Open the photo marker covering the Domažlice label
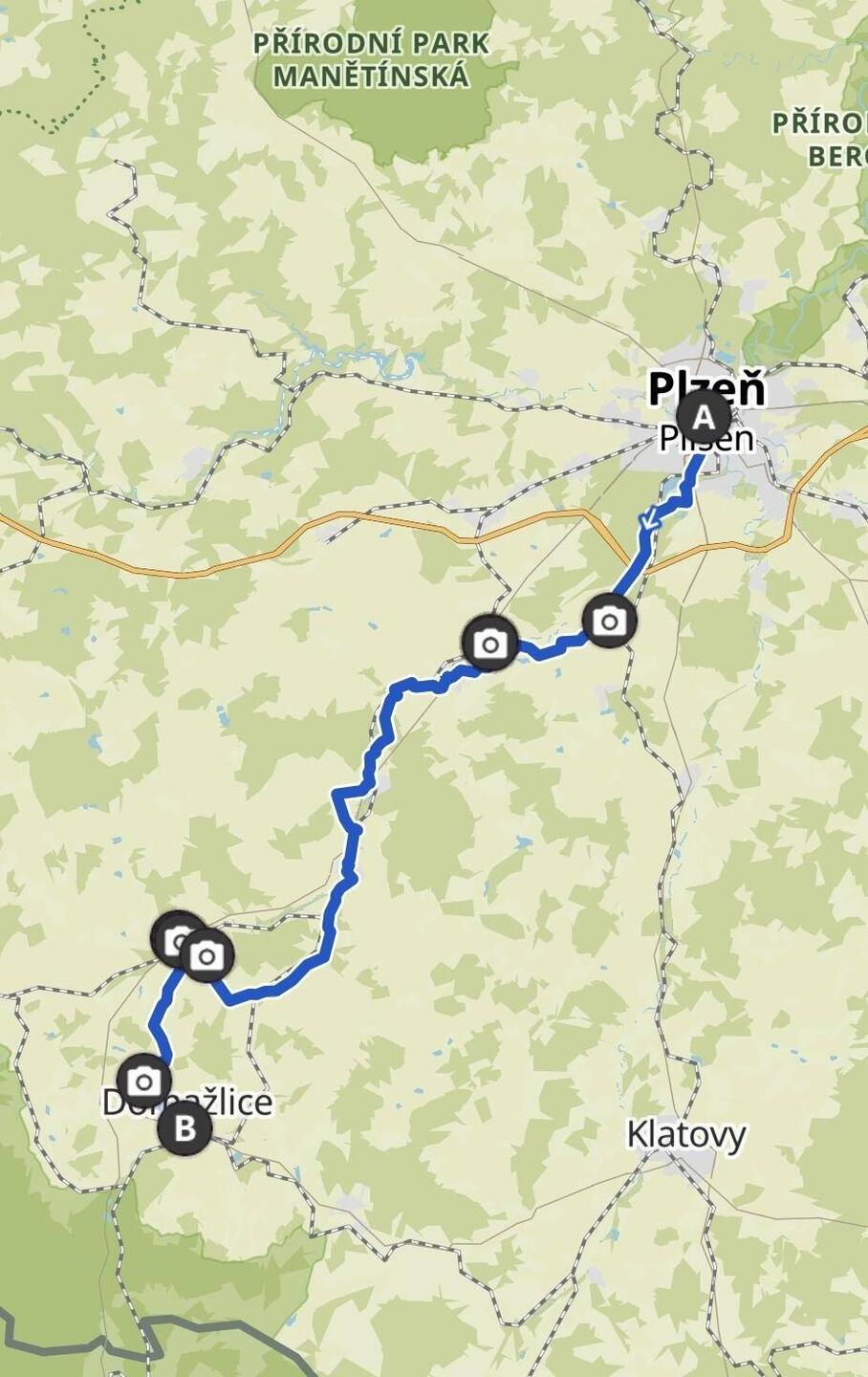Screen dimensions: 868x1377 [x=143, y=1082]
